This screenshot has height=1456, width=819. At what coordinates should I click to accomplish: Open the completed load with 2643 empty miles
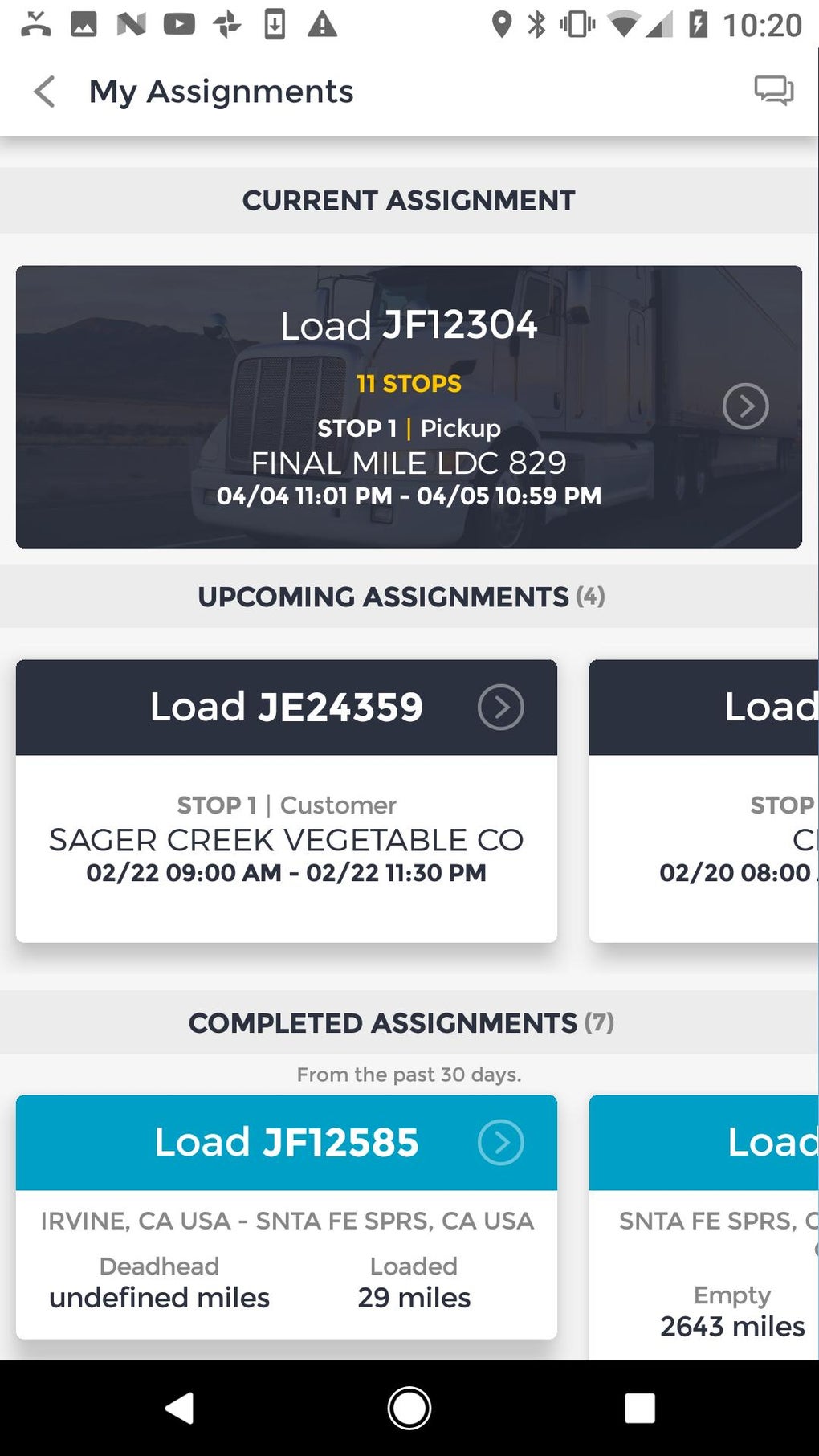pos(704,1227)
